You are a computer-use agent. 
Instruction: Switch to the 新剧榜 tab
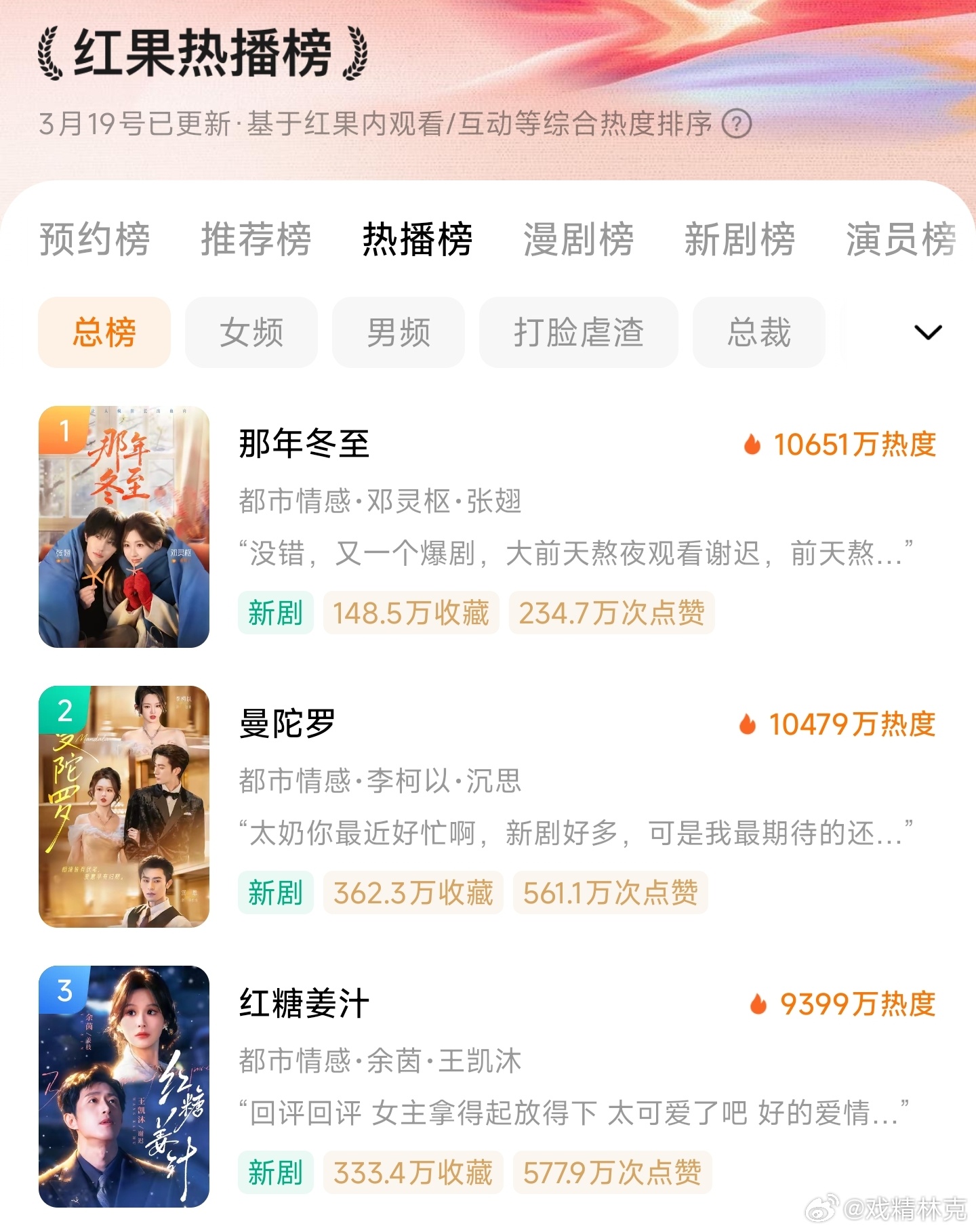pyautogui.click(x=739, y=241)
